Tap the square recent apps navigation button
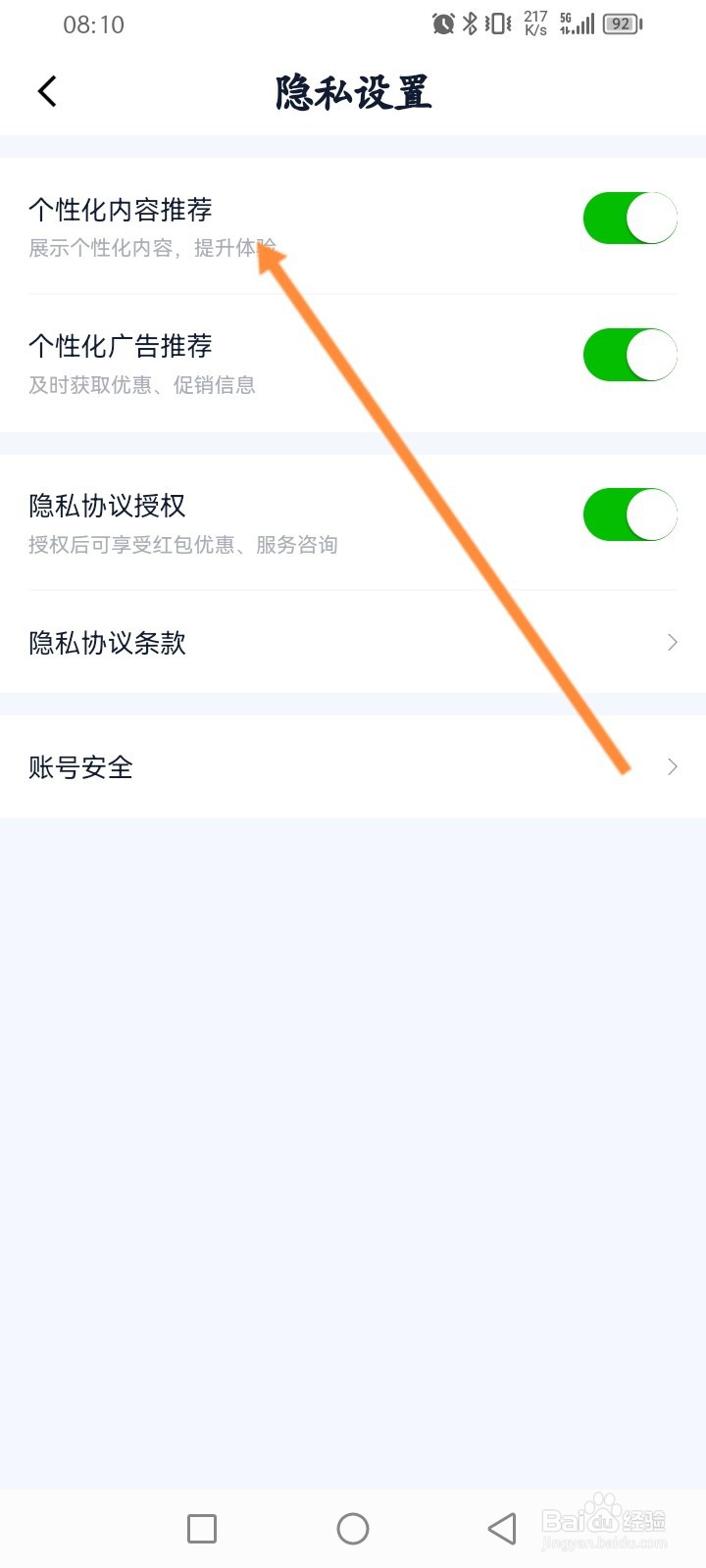 pos(201,1528)
